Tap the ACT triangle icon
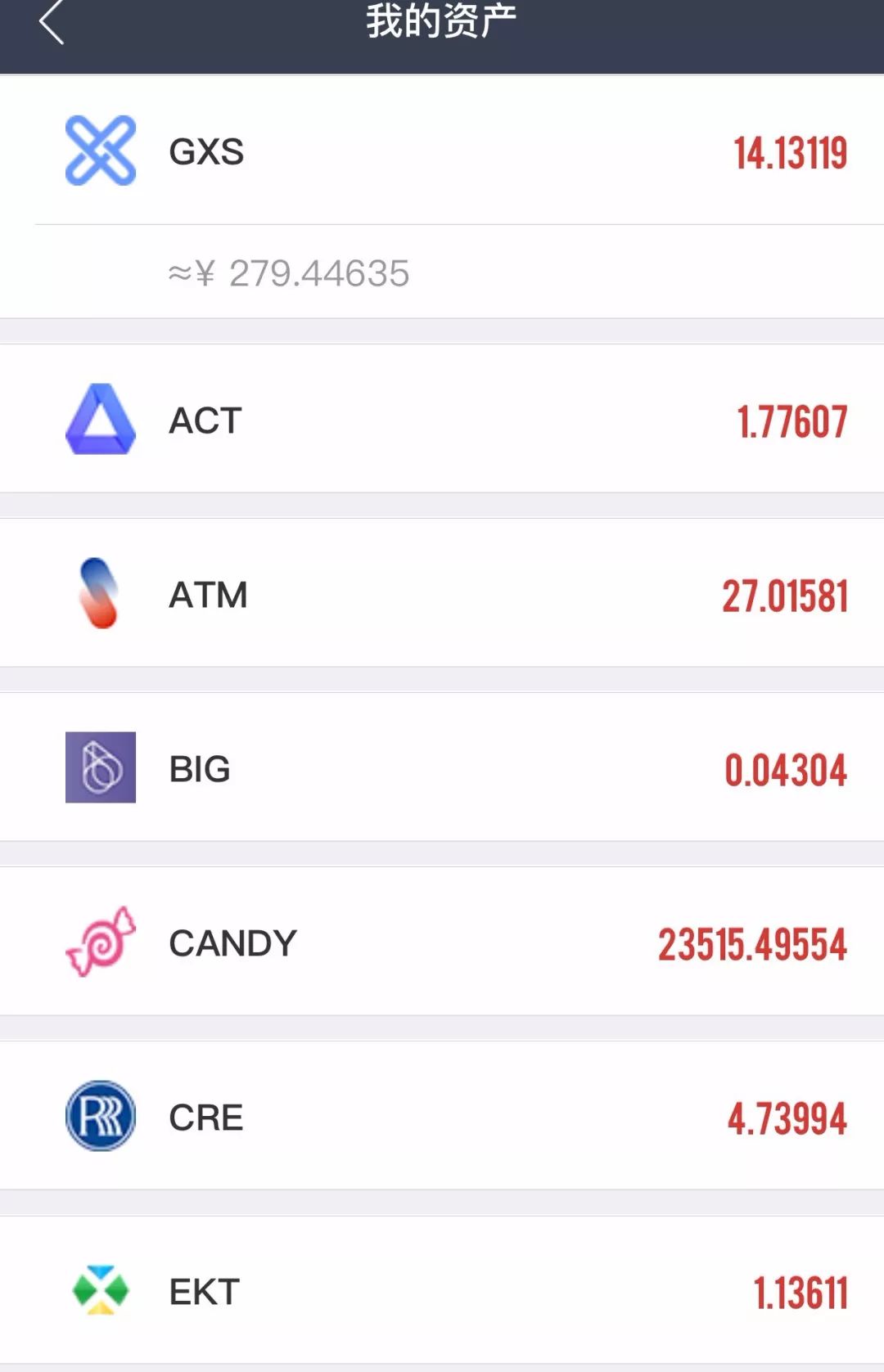This screenshot has height=1372, width=884. (x=100, y=420)
